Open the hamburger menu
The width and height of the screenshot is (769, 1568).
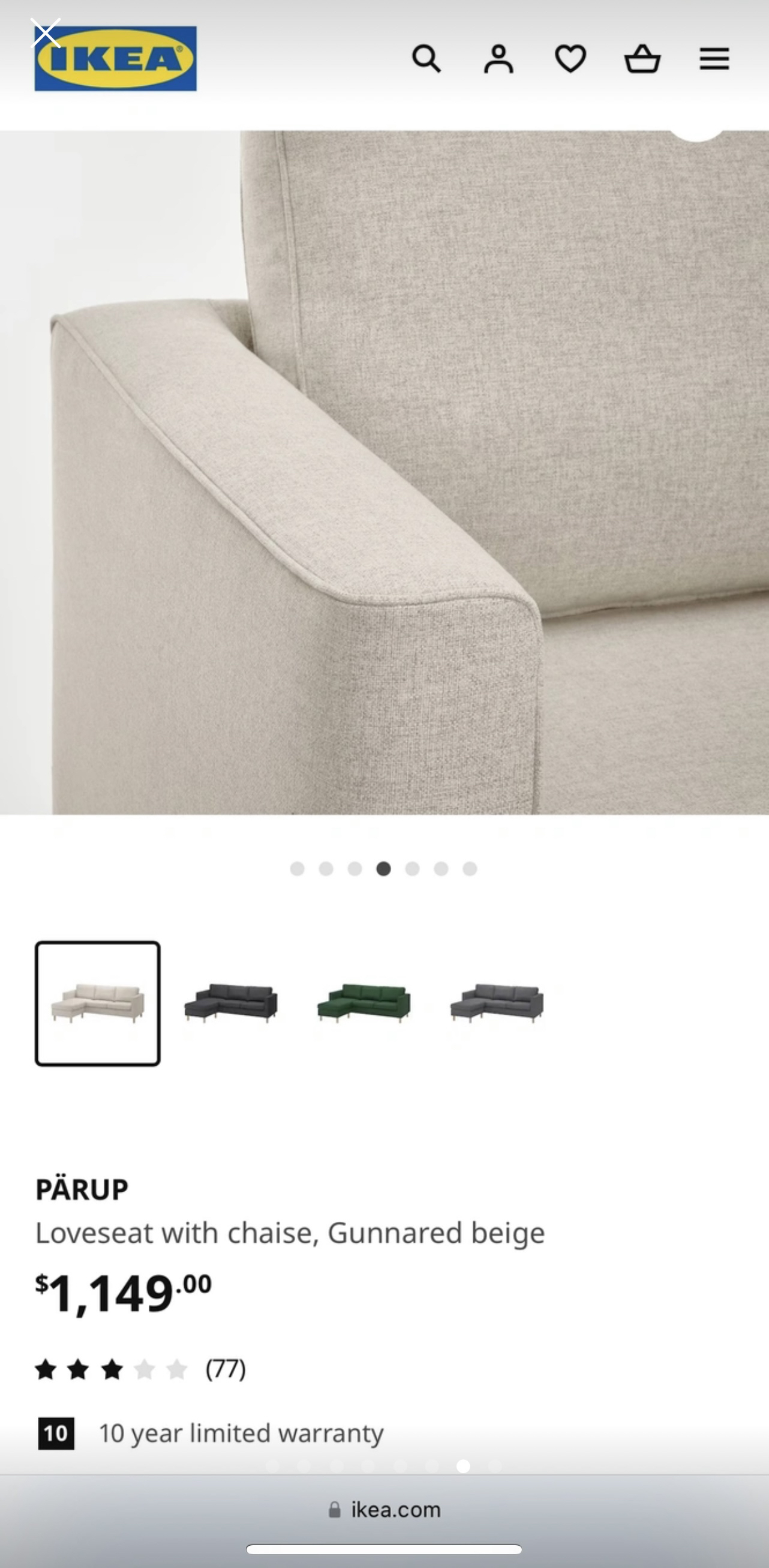(714, 59)
